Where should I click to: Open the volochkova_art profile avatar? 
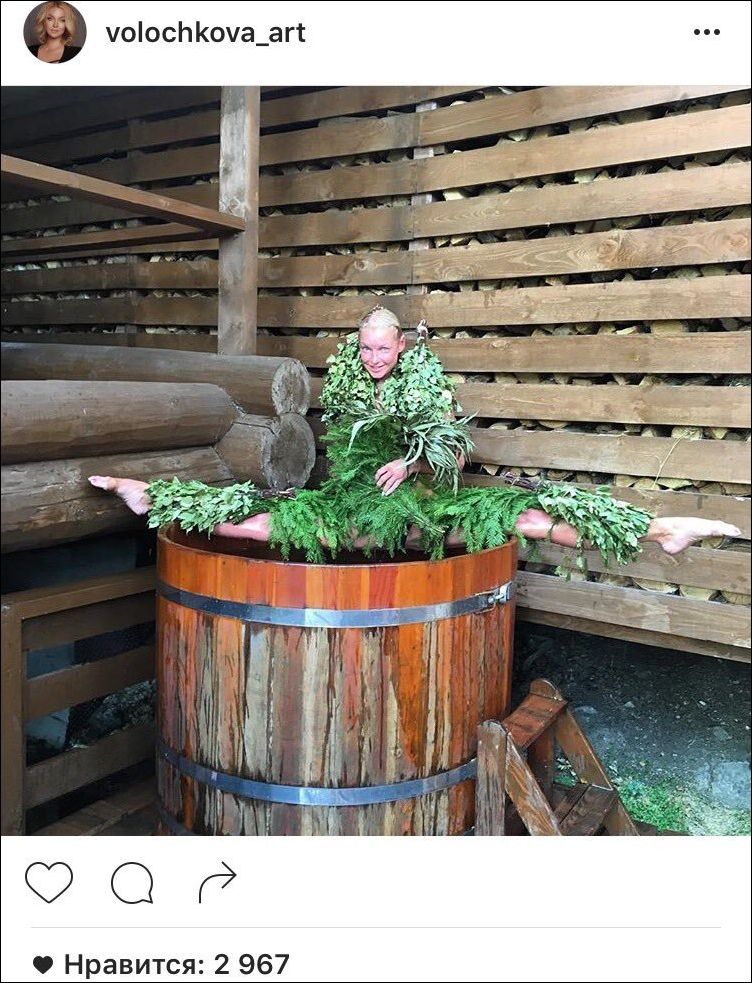(55, 32)
